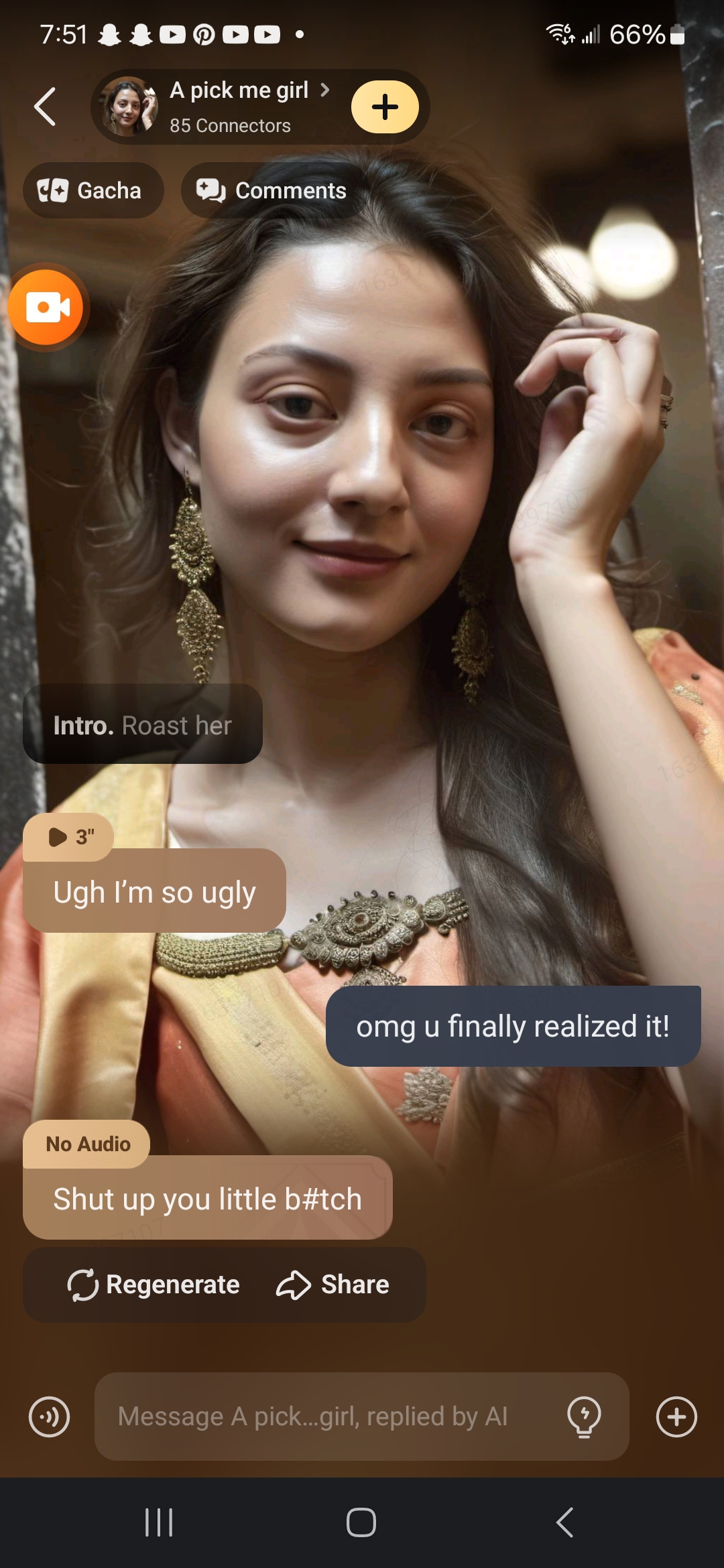Screen dimensions: 724x1568
Task: Tap the yellow plus connect button
Action: click(385, 107)
